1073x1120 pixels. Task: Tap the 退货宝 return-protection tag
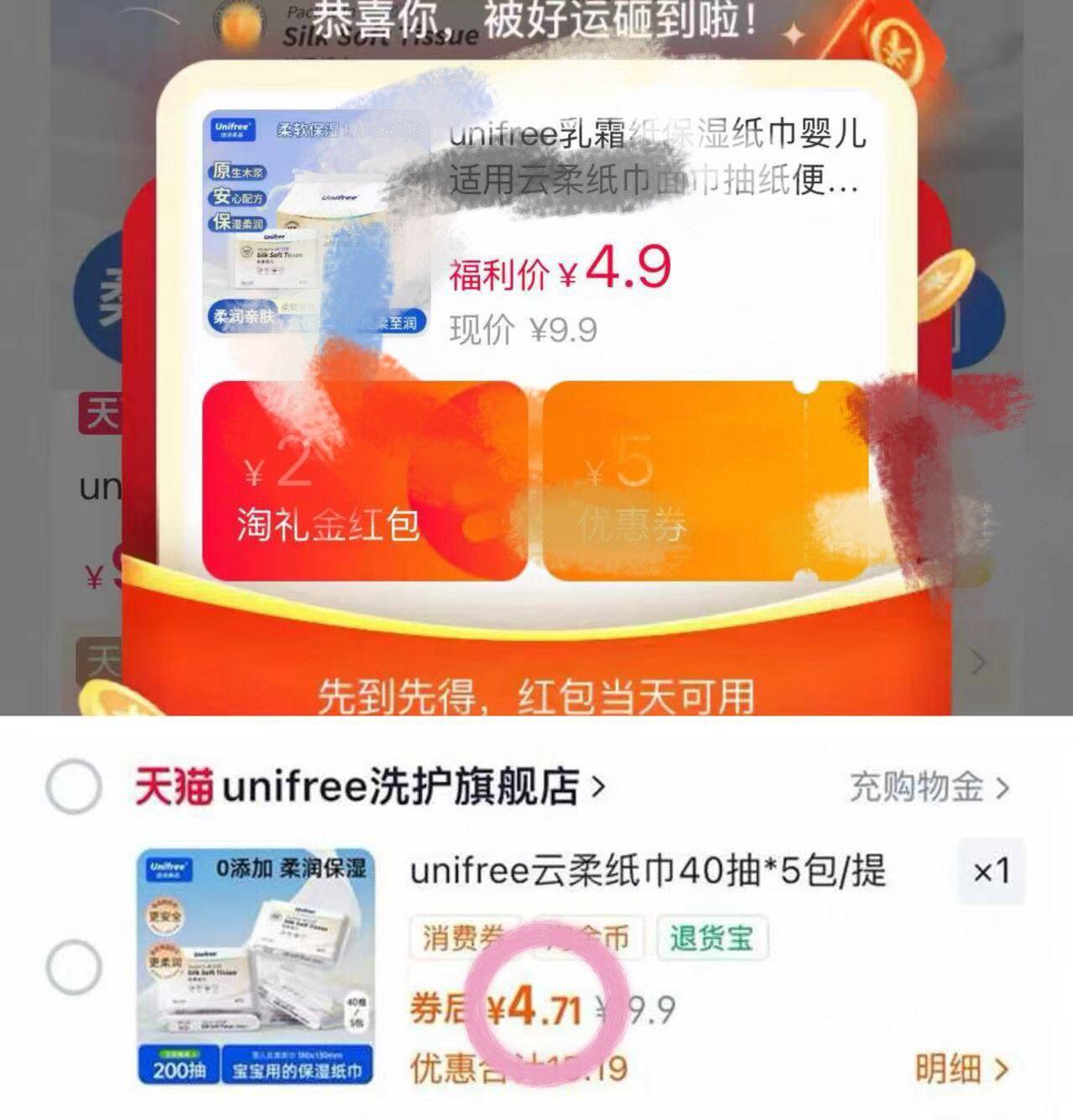(712, 939)
